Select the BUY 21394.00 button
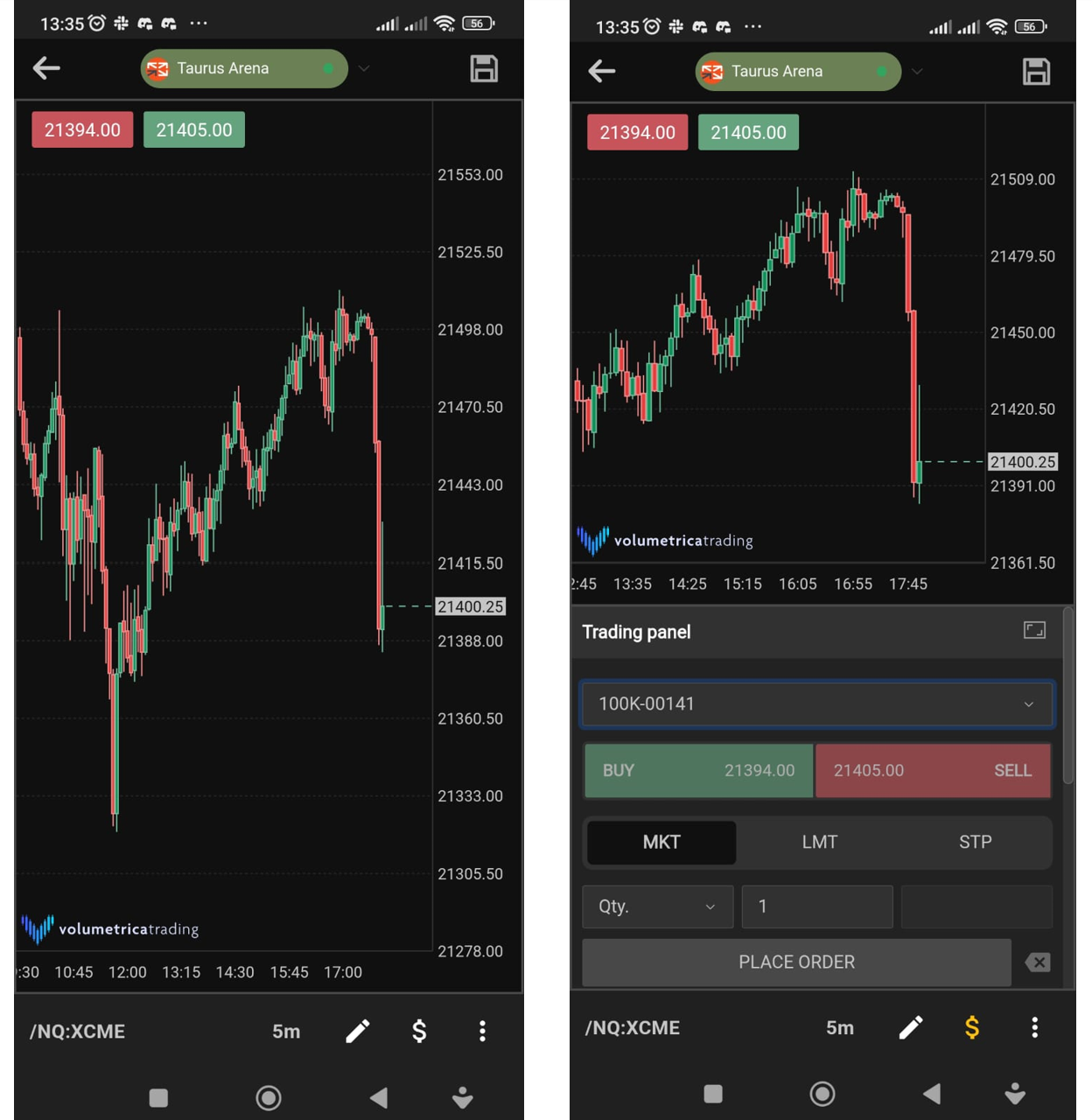The width and height of the screenshot is (1092, 1120). pyautogui.click(x=698, y=770)
